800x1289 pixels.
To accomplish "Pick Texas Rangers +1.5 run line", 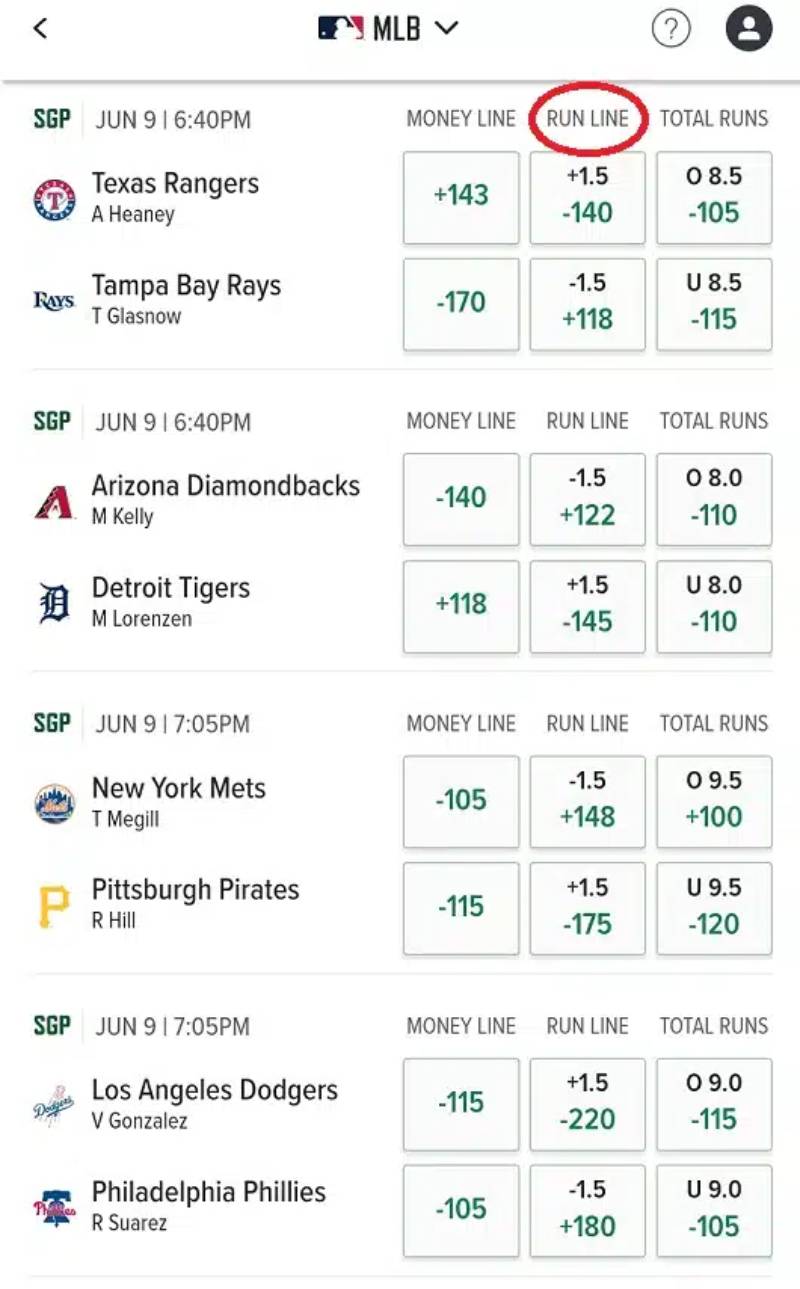I will tap(587, 197).
